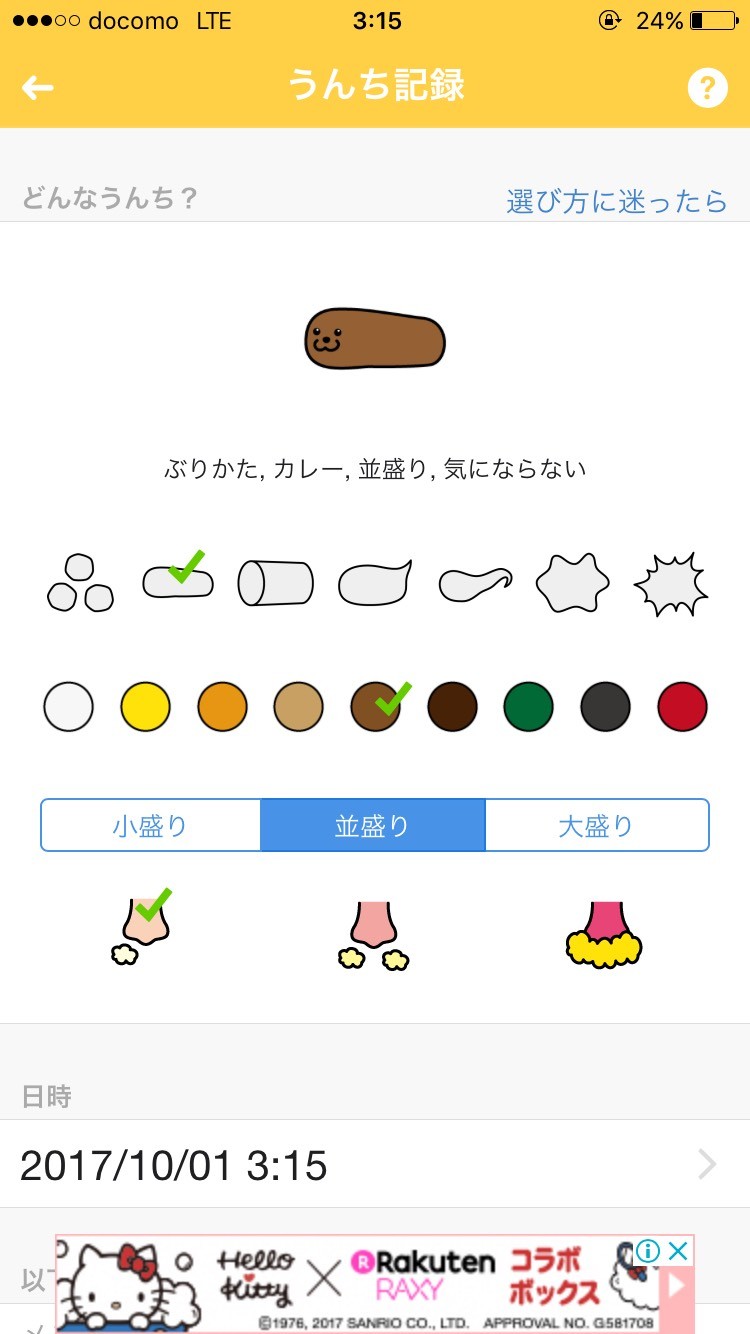Select the three small lumps stool shape
The width and height of the screenshot is (750, 1334).
pos(80,582)
